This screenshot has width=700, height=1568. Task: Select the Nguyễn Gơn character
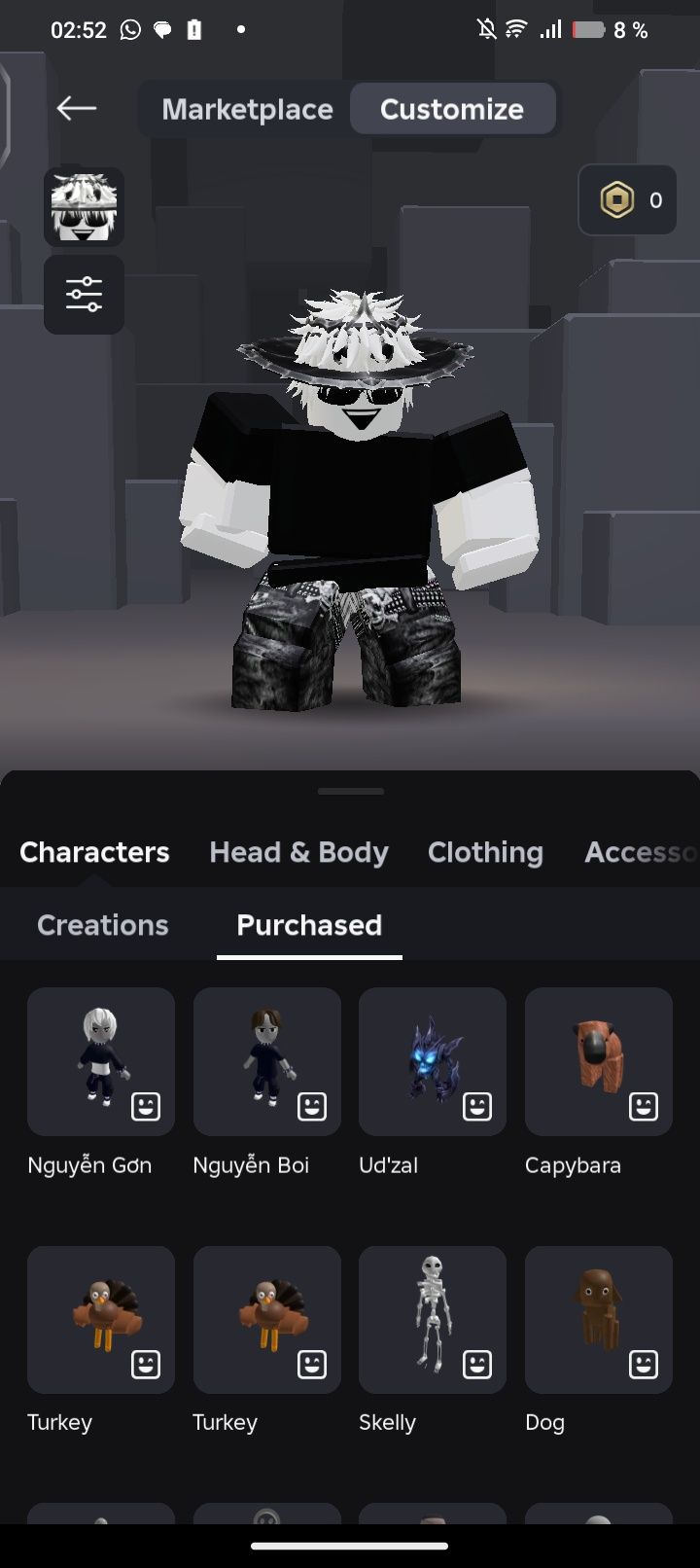[101, 1061]
